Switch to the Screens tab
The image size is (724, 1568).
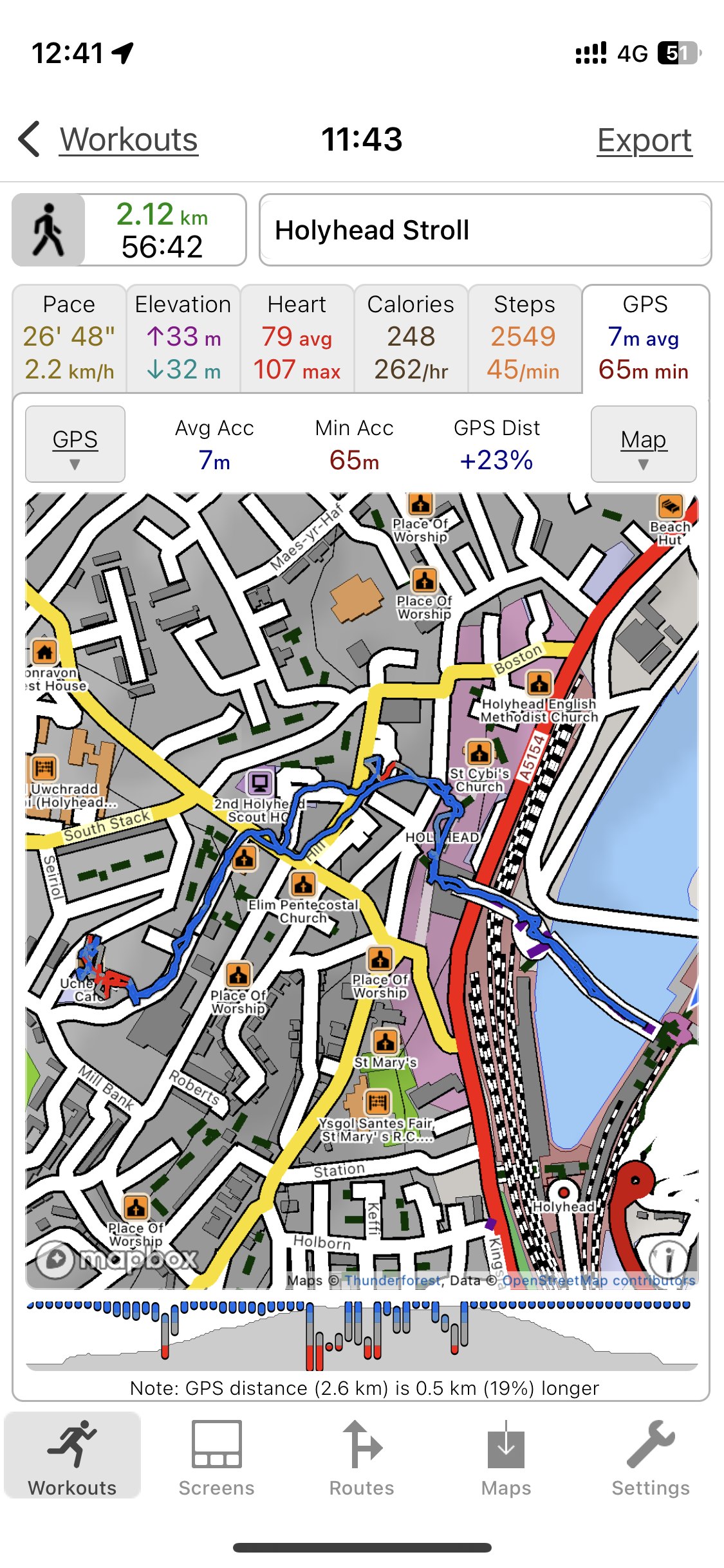[217, 1458]
